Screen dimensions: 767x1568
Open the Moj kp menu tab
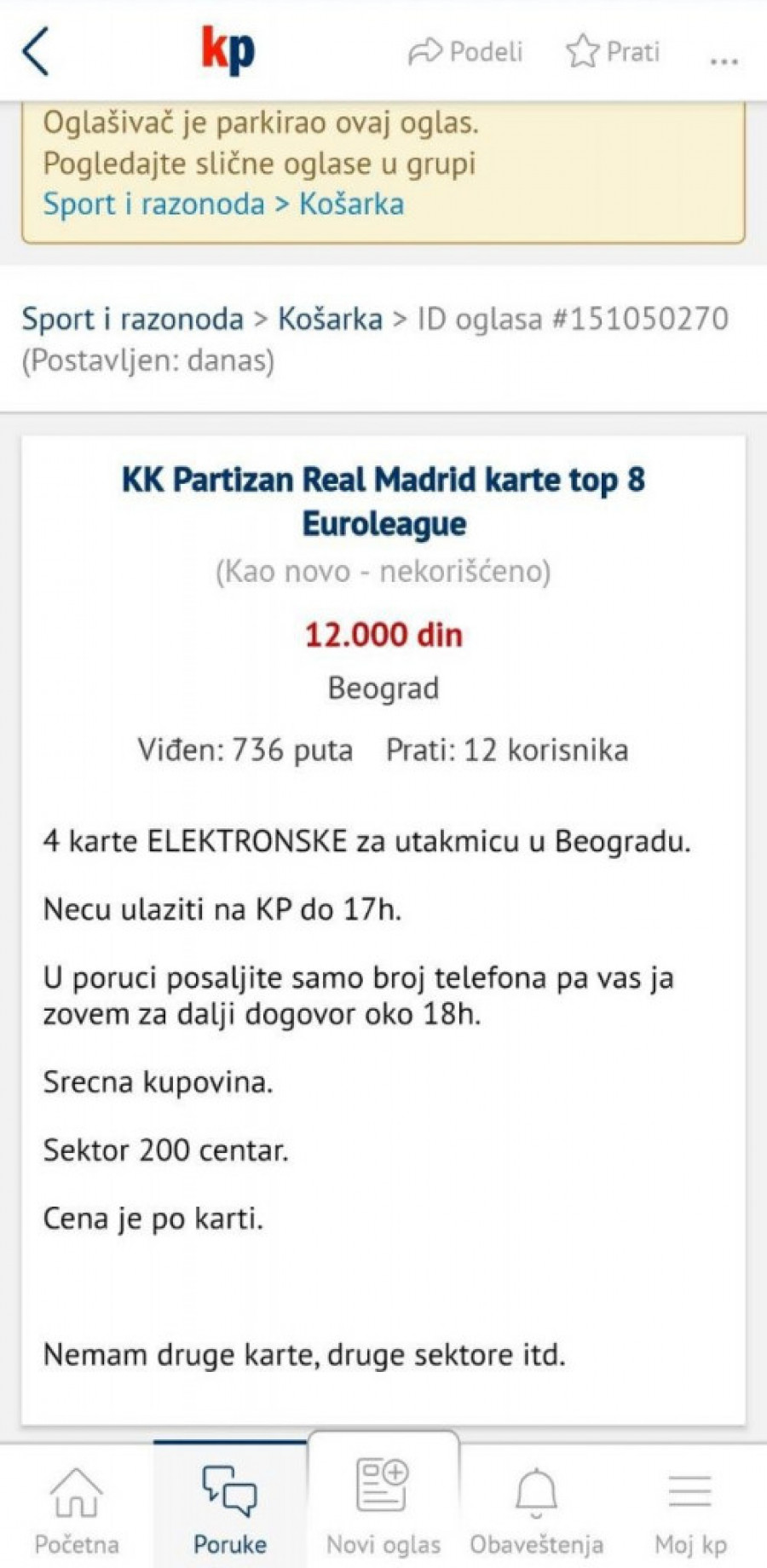(x=690, y=1510)
